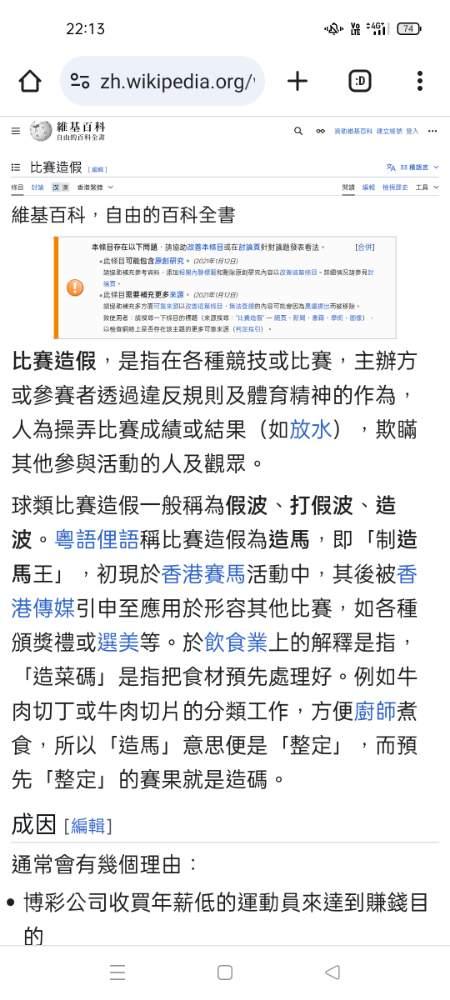The width and height of the screenshot is (450, 1000).
Task: Toggle the table of contents
Action: (16, 168)
